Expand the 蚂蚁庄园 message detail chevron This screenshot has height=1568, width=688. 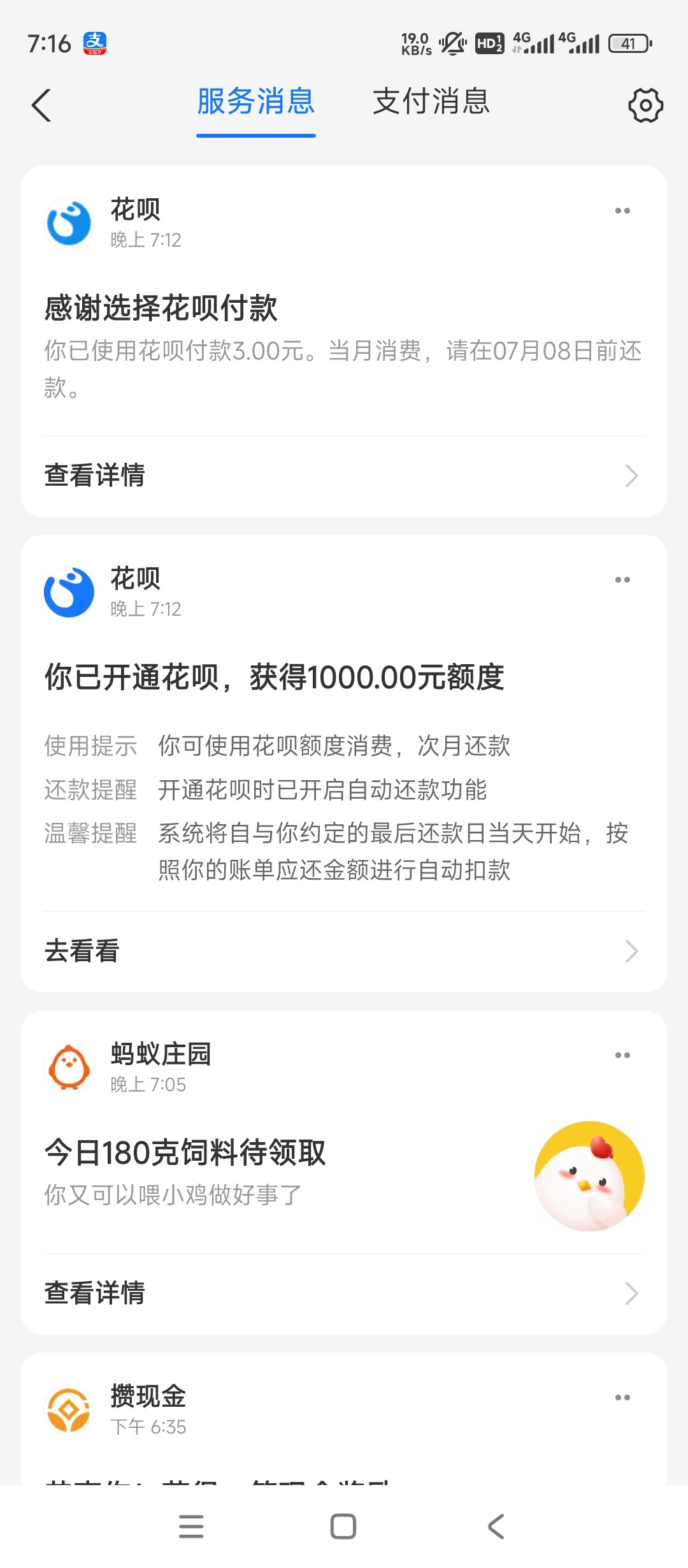tap(630, 1293)
